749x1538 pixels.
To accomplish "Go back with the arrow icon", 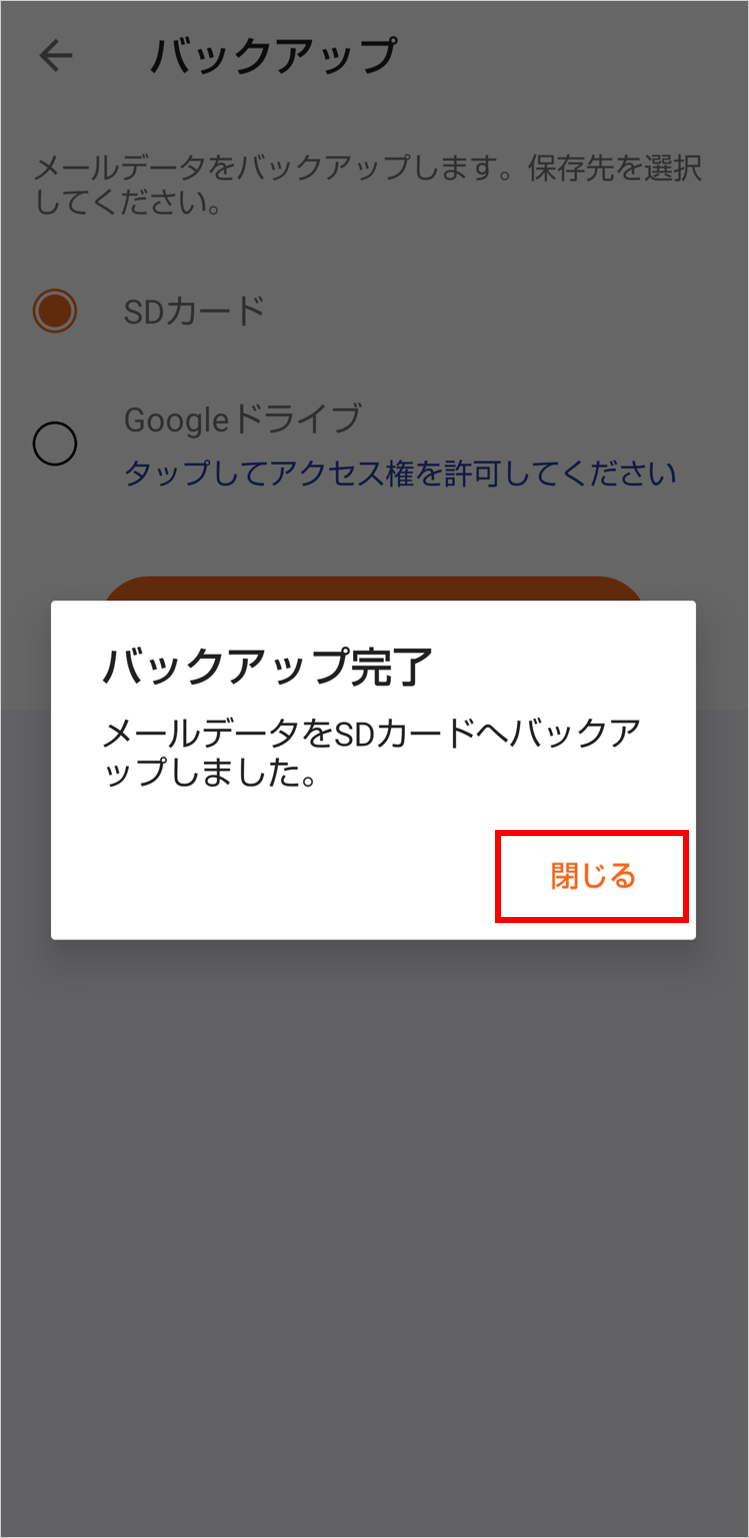I will coord(56,56).
